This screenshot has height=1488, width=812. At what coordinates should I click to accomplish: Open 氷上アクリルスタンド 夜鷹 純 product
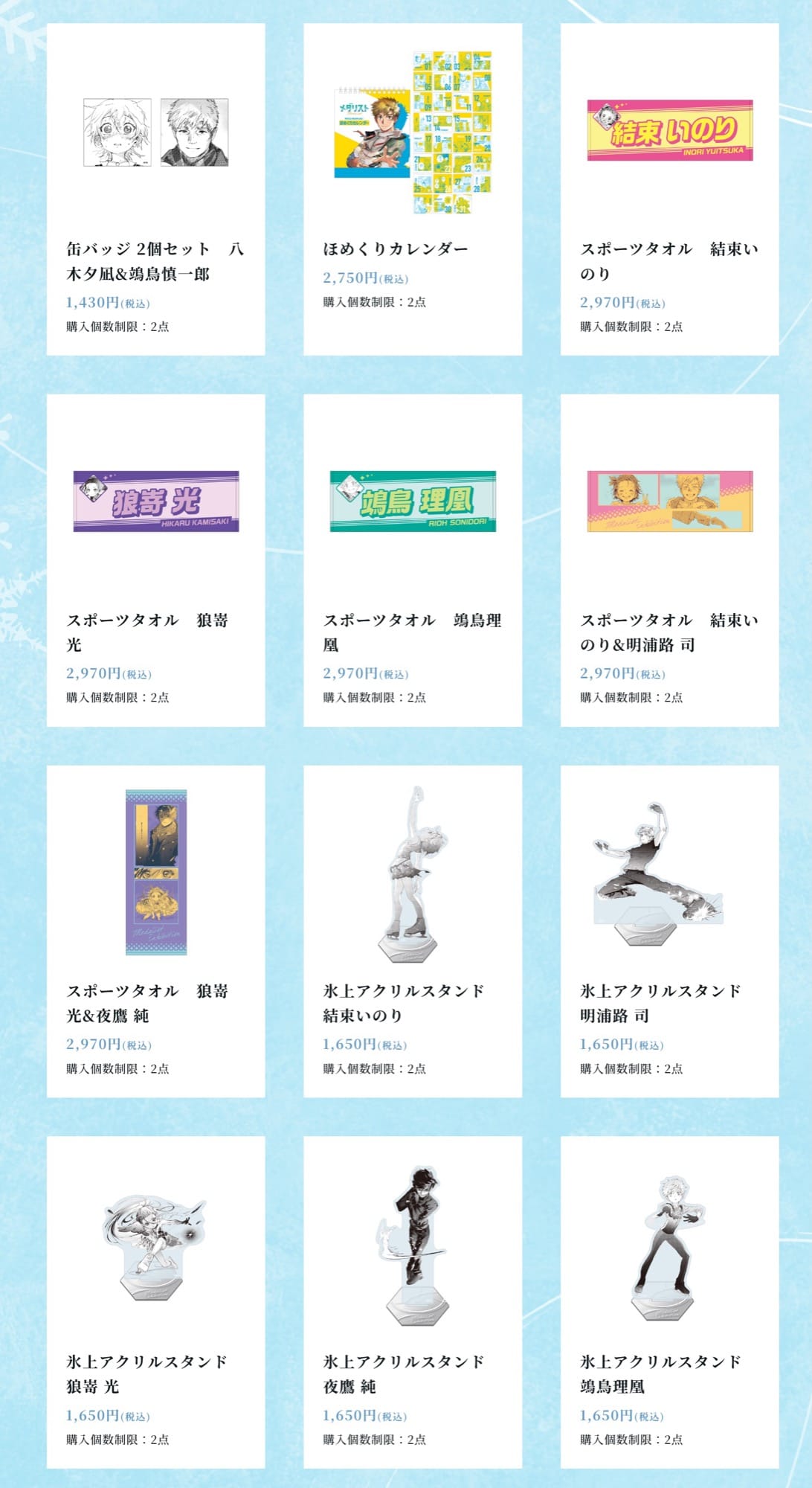click(413, 1301)
